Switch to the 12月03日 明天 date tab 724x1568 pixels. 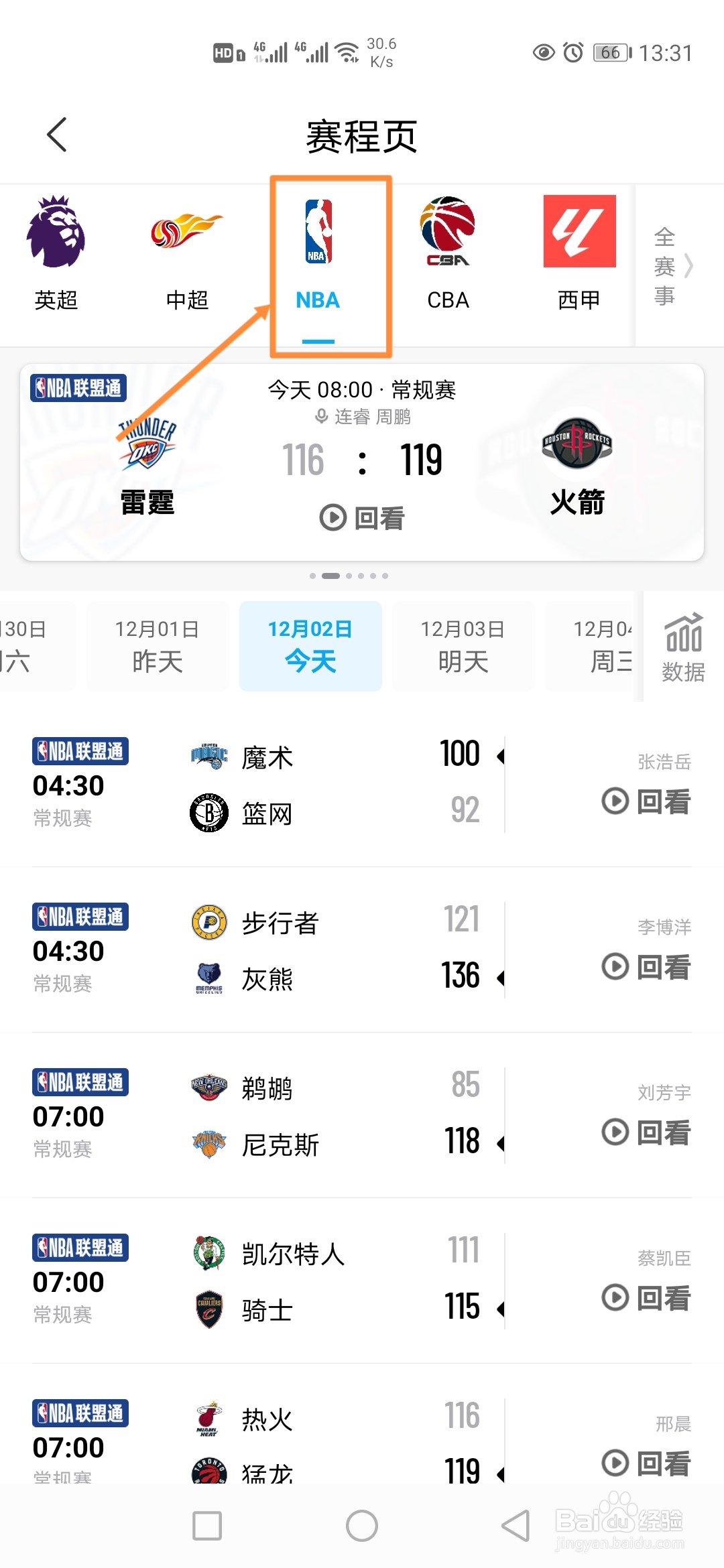click(x=463, y=645)
